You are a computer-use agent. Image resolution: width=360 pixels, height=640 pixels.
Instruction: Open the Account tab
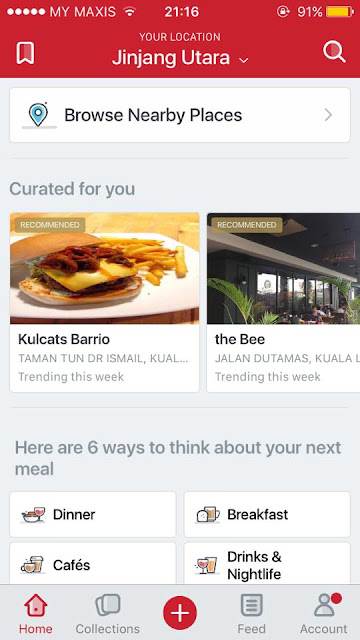pos(324,613)
